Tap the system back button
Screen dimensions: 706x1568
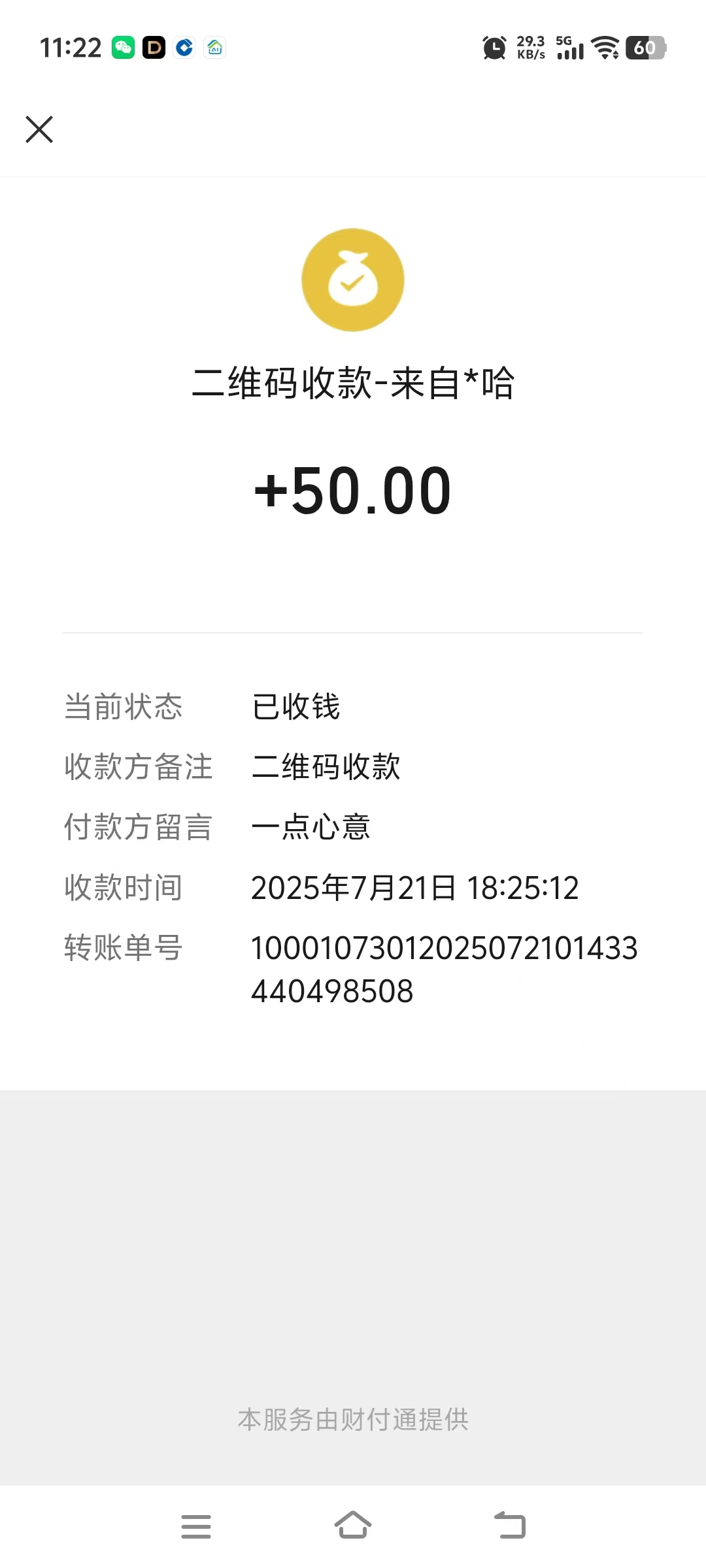pos(510,1526)
